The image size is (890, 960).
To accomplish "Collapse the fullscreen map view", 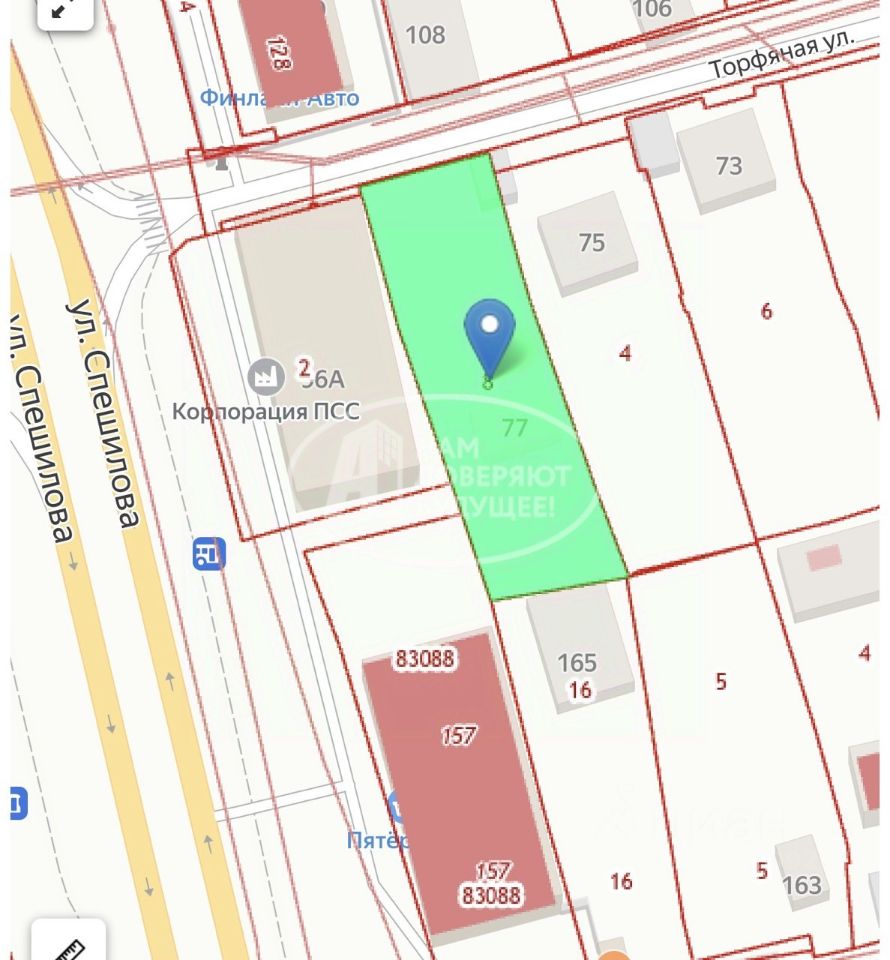I will (64, 12).
